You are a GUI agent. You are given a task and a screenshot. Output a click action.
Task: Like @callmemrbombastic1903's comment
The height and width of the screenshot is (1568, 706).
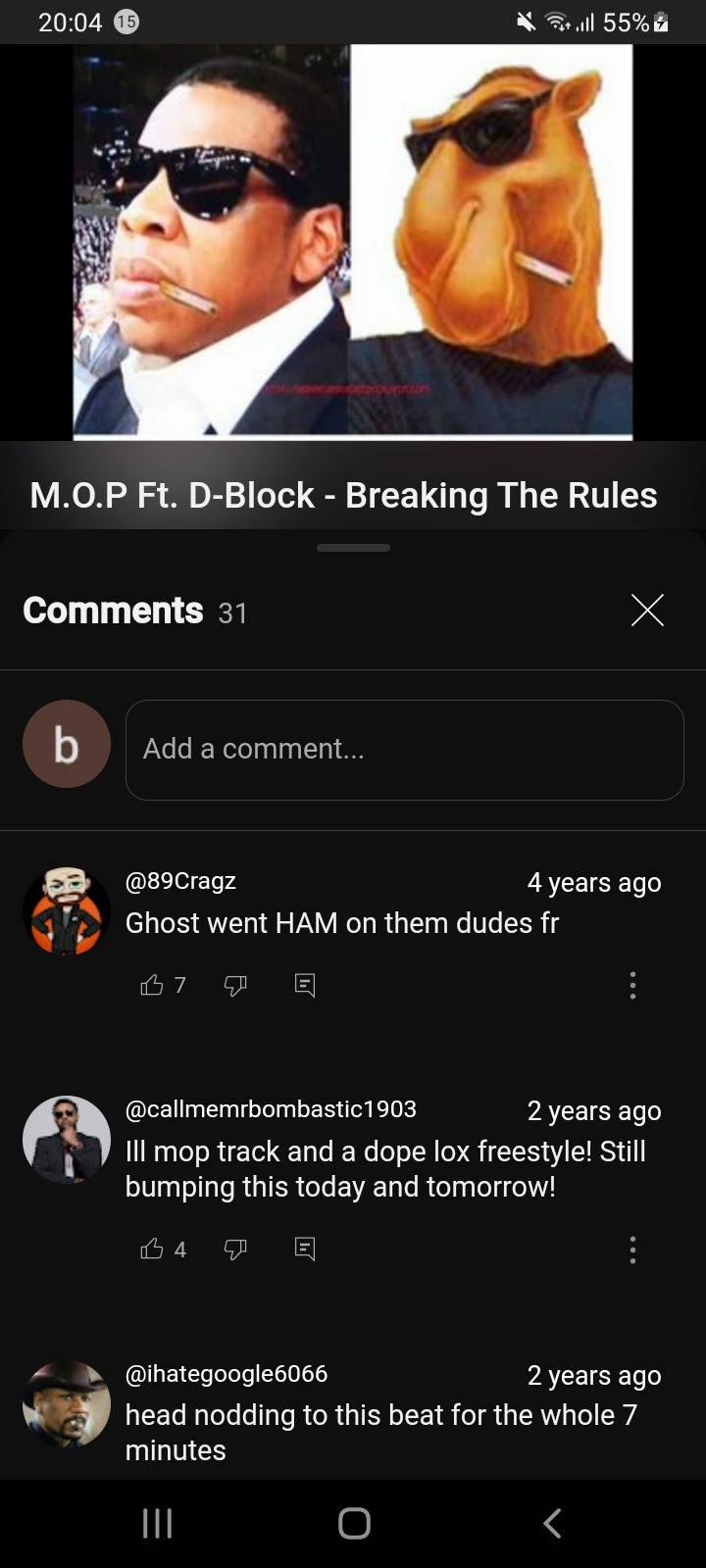tap(152, 1249)
